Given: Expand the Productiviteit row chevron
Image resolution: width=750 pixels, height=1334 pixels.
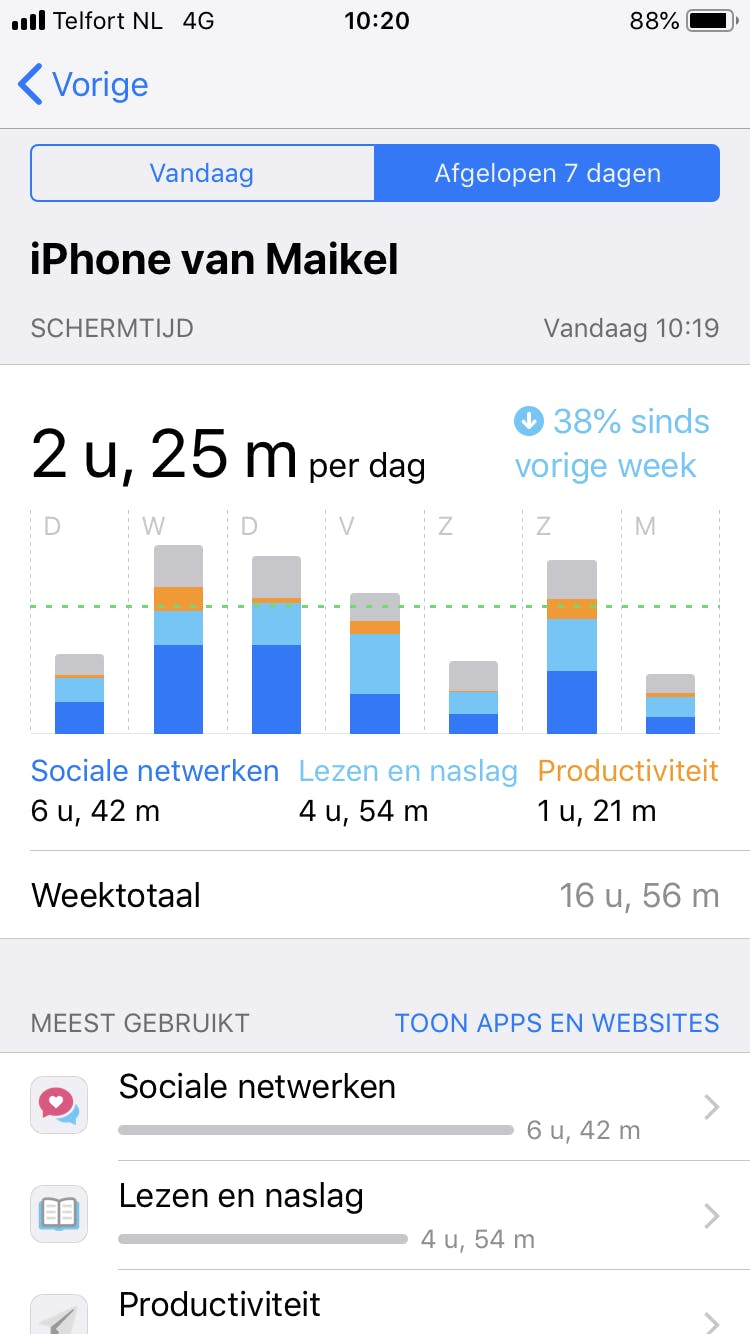Looking at the screenshot, I should 711,1320.
